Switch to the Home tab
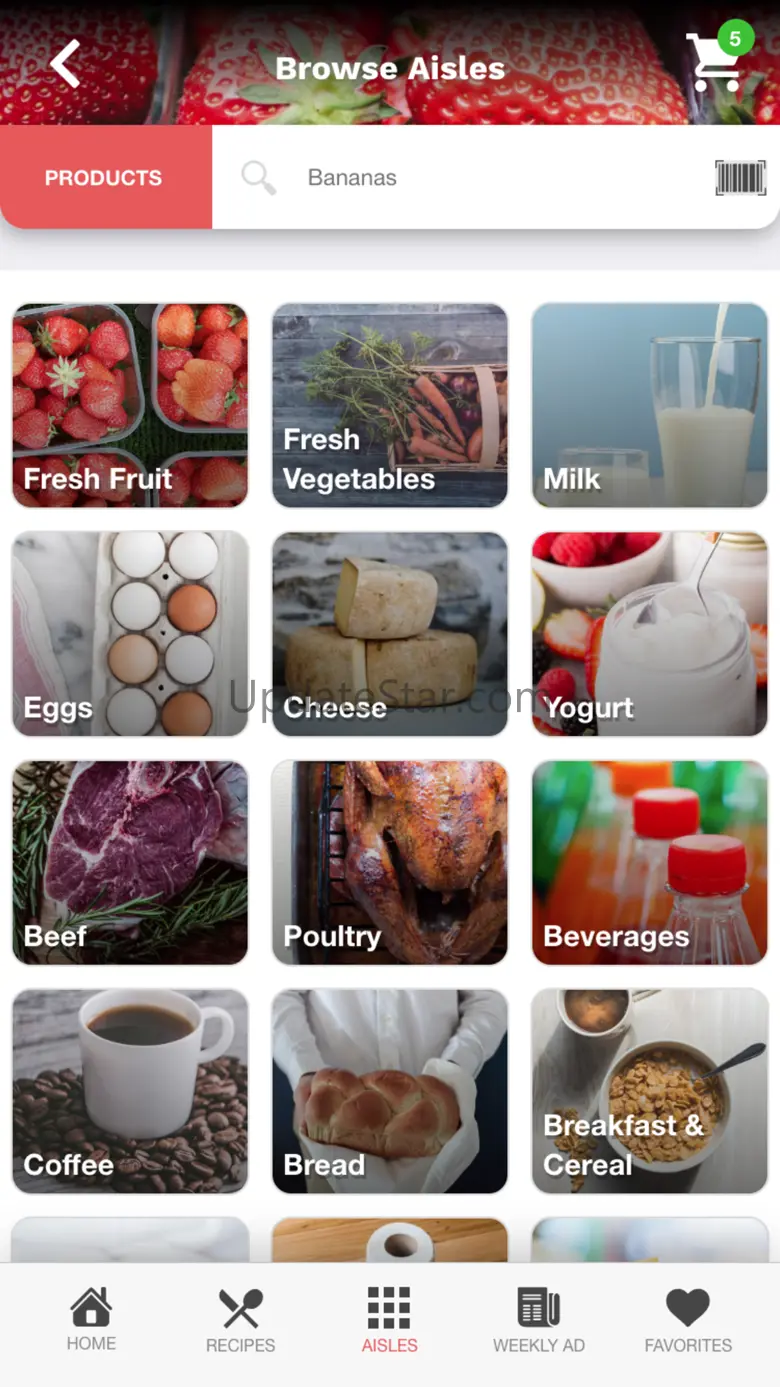The width and height of the screenshot is (780, 1387). (91, 1320)
